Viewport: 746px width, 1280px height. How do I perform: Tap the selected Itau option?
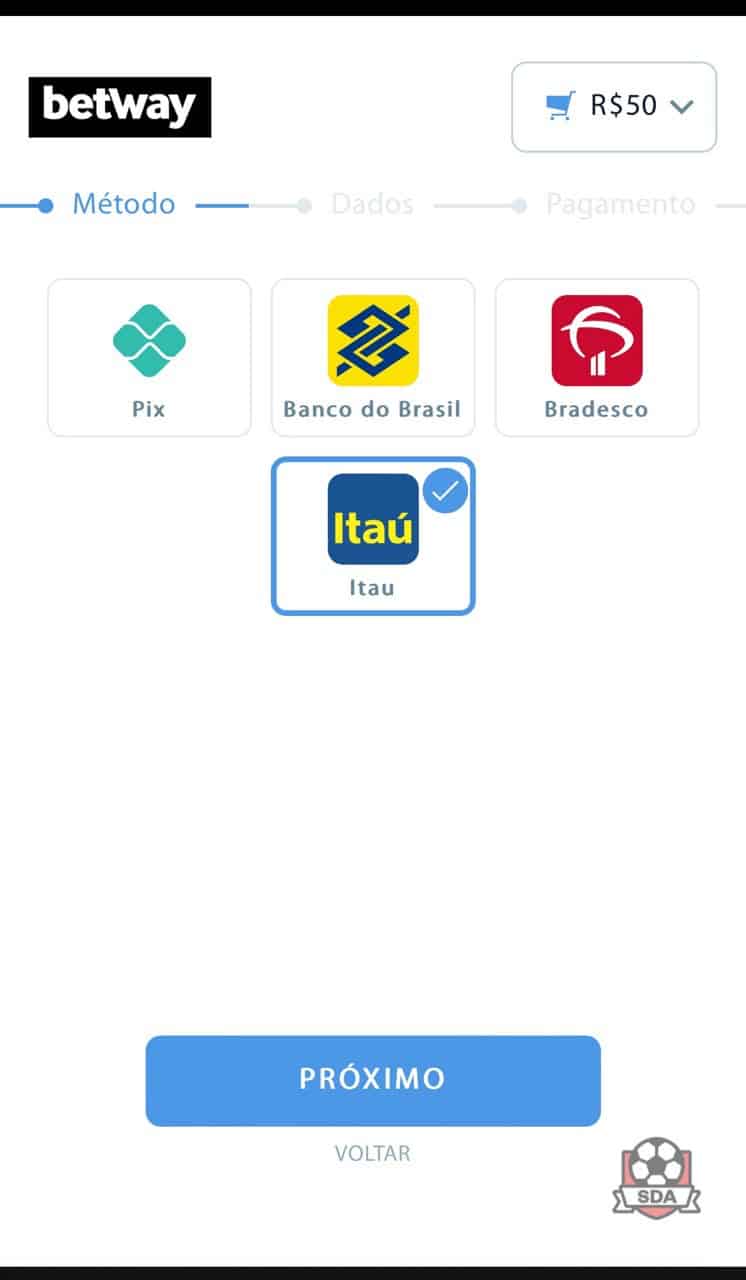point(373,536)
